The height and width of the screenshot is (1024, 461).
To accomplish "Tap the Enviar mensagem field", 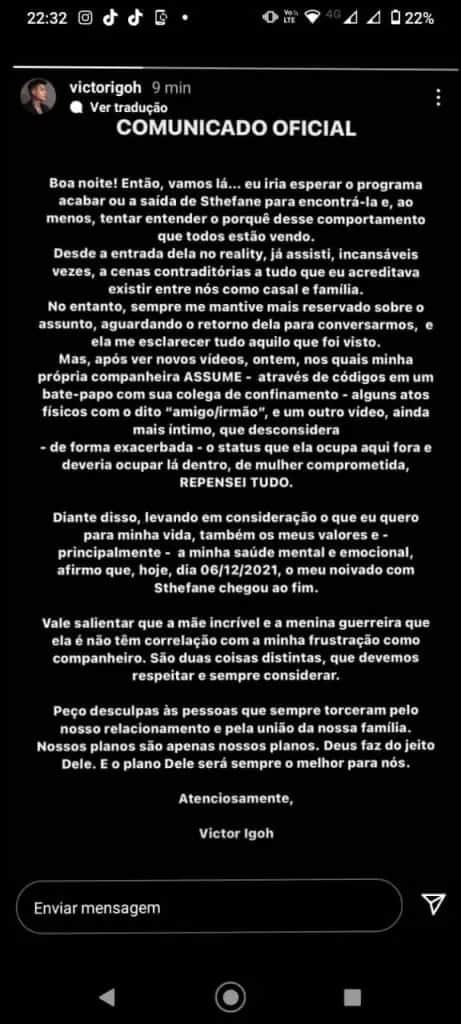I will click(x=209, y=906).
